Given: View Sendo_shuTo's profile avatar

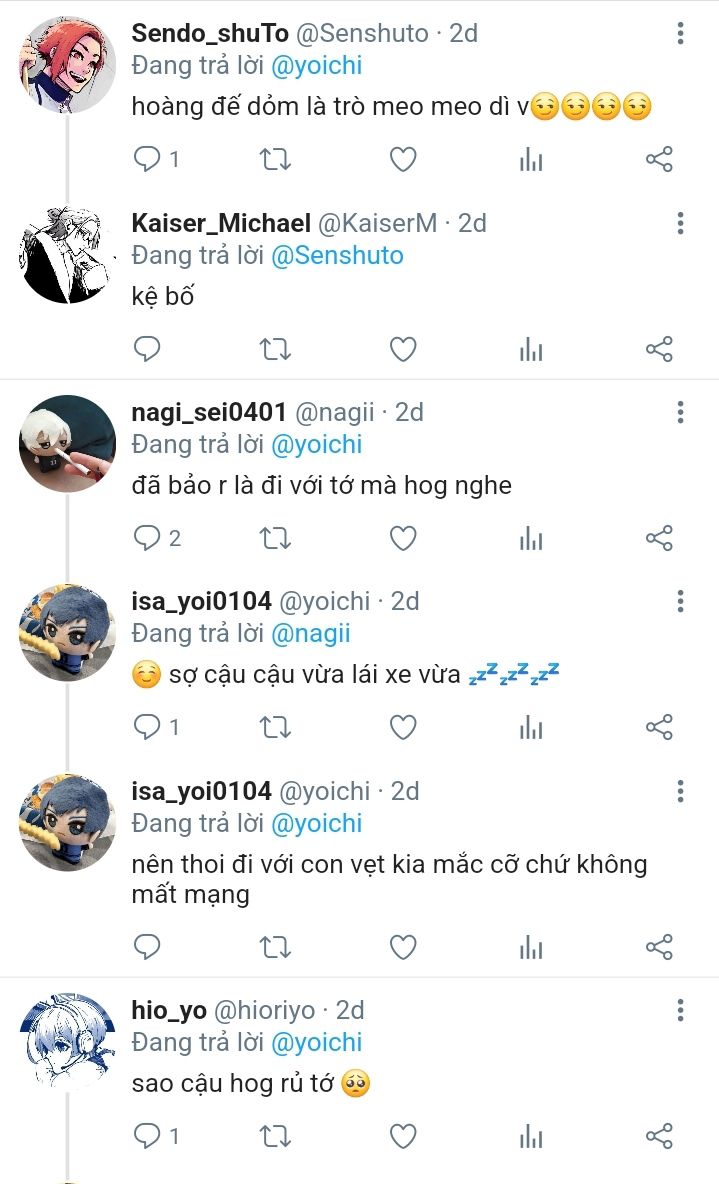Looking at the screenshot, I should coord(67,65).
